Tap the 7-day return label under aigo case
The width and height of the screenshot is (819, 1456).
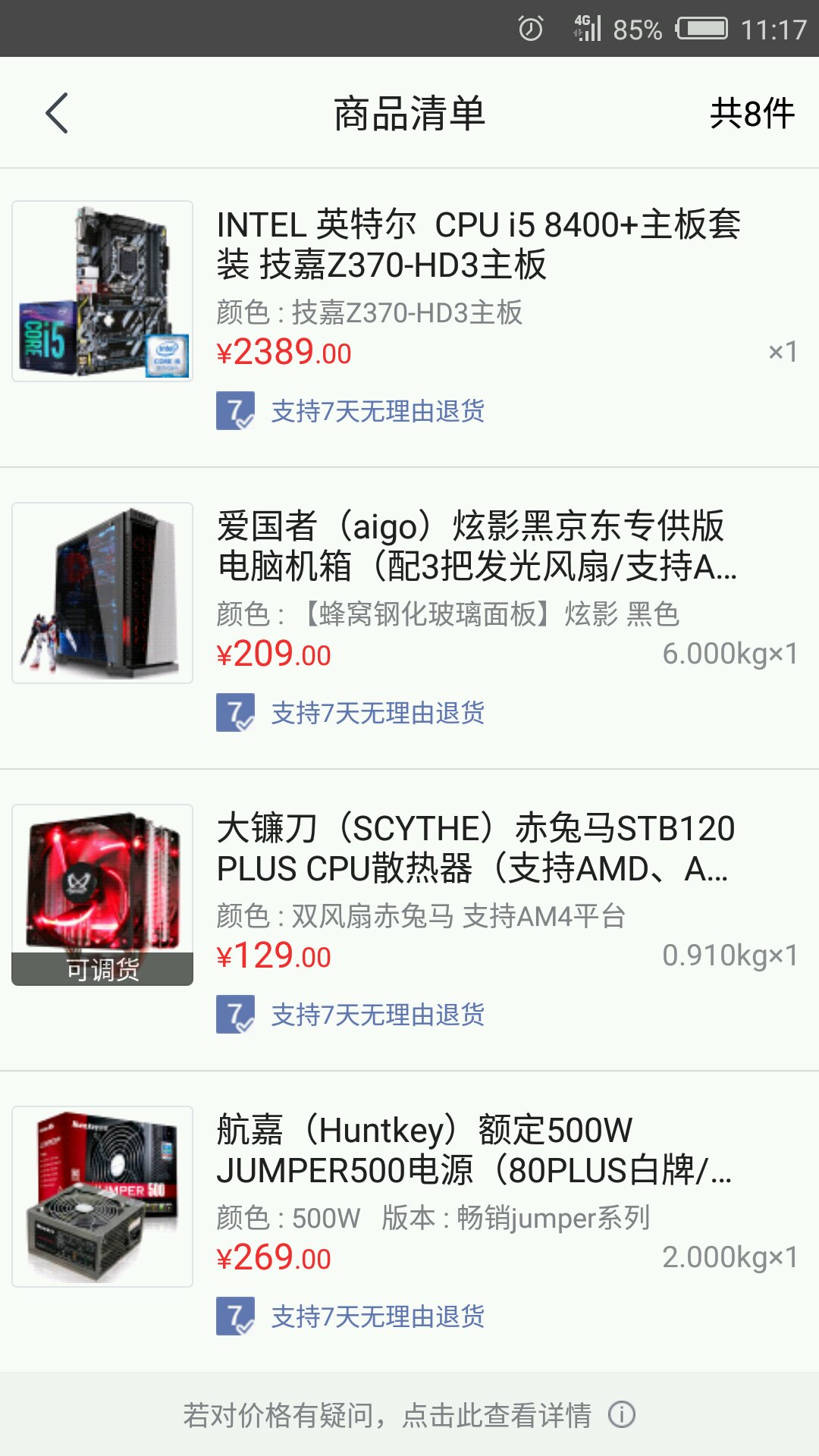point(378,714)
